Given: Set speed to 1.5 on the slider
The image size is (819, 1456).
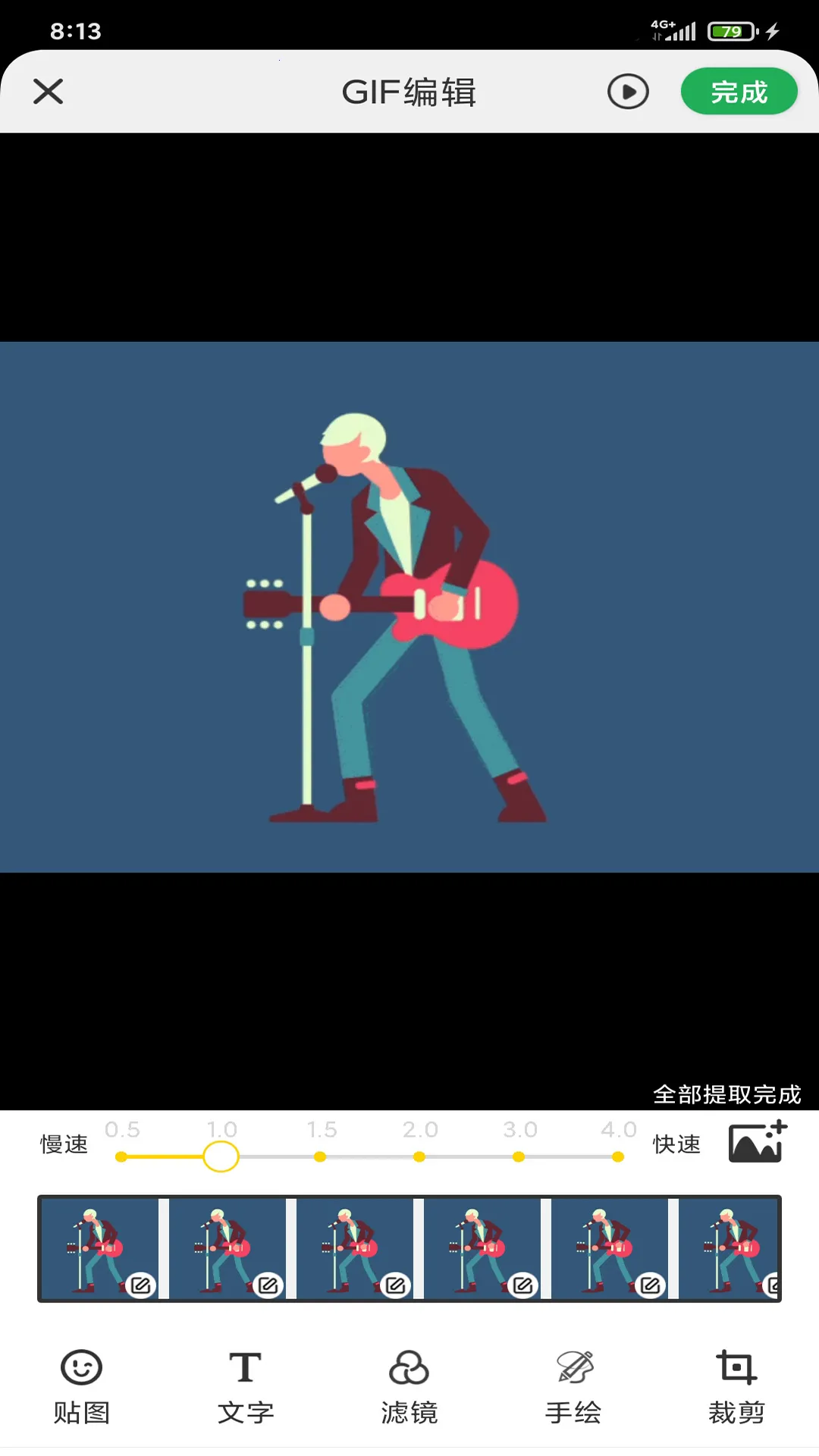Looking at the screenshot, I should 320,1156.
